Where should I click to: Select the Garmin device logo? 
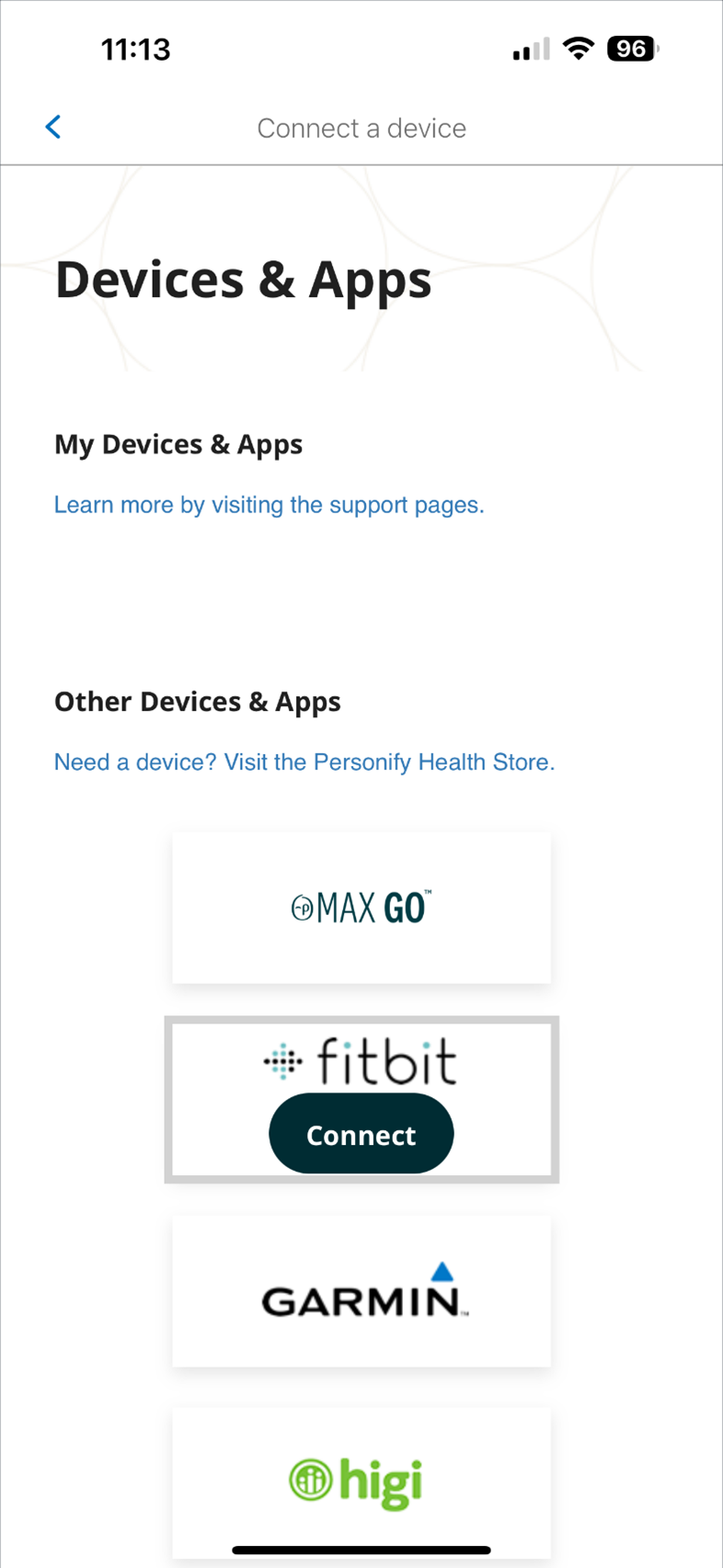click(361, 1291)
